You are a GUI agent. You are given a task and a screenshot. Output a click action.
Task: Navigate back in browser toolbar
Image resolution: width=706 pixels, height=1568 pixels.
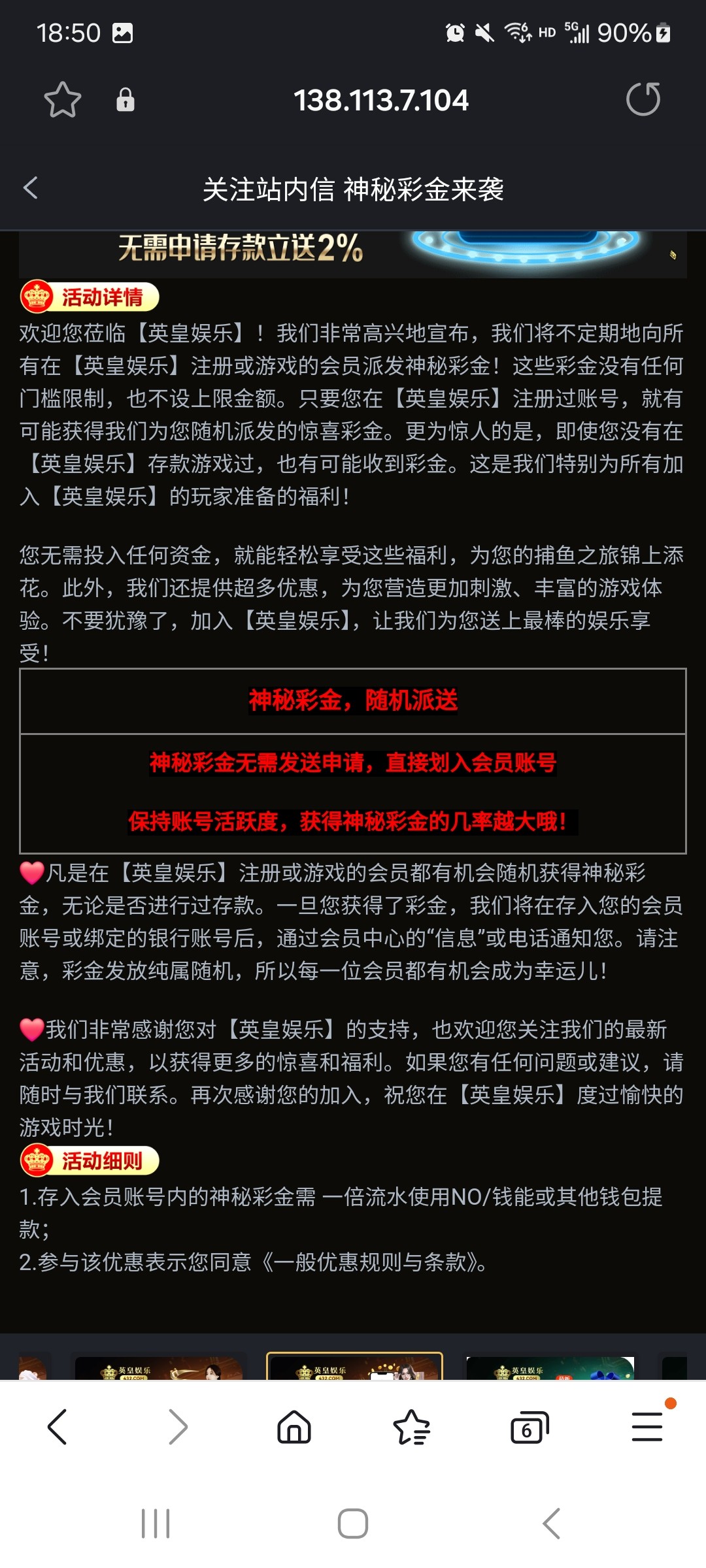(58, 1427)
